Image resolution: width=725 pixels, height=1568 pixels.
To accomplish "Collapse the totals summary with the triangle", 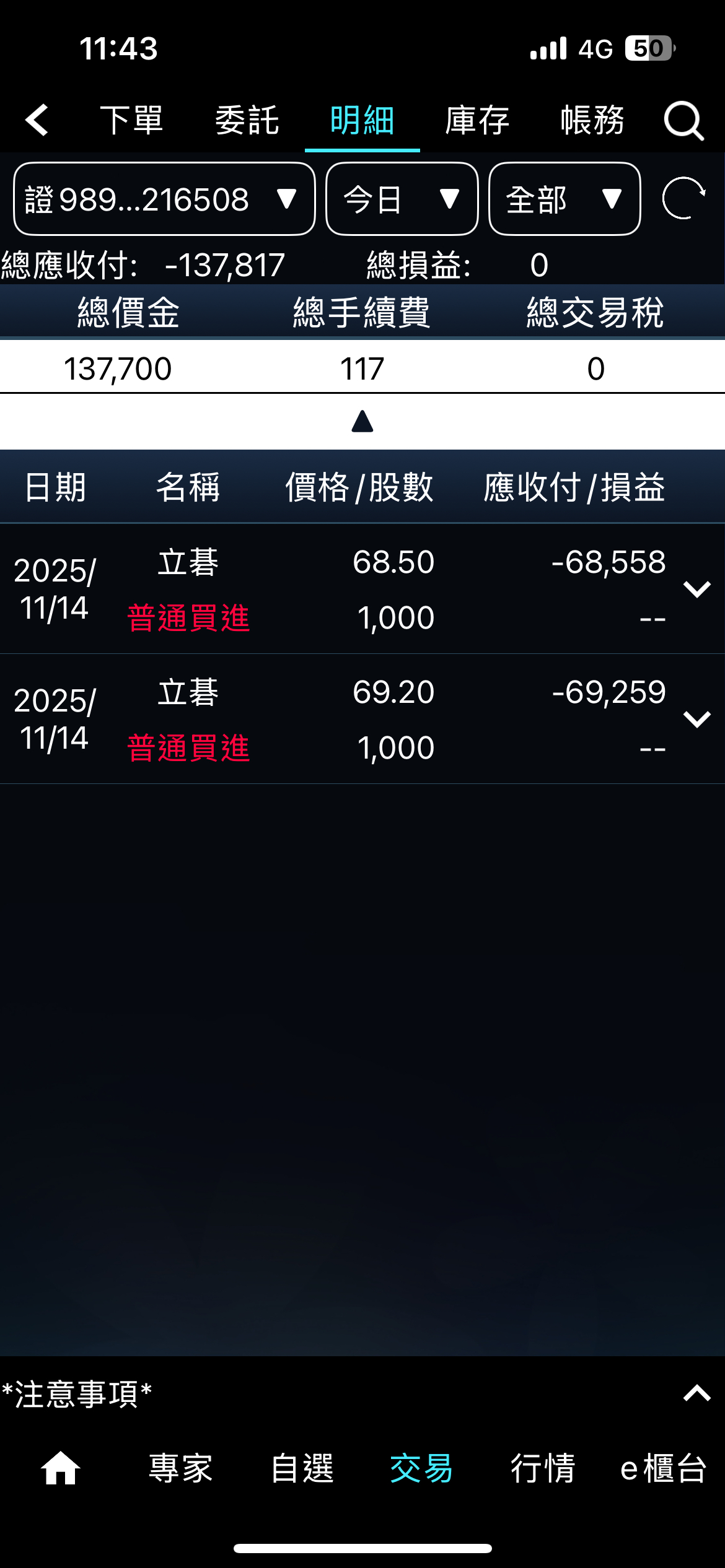I will (362, 422).
